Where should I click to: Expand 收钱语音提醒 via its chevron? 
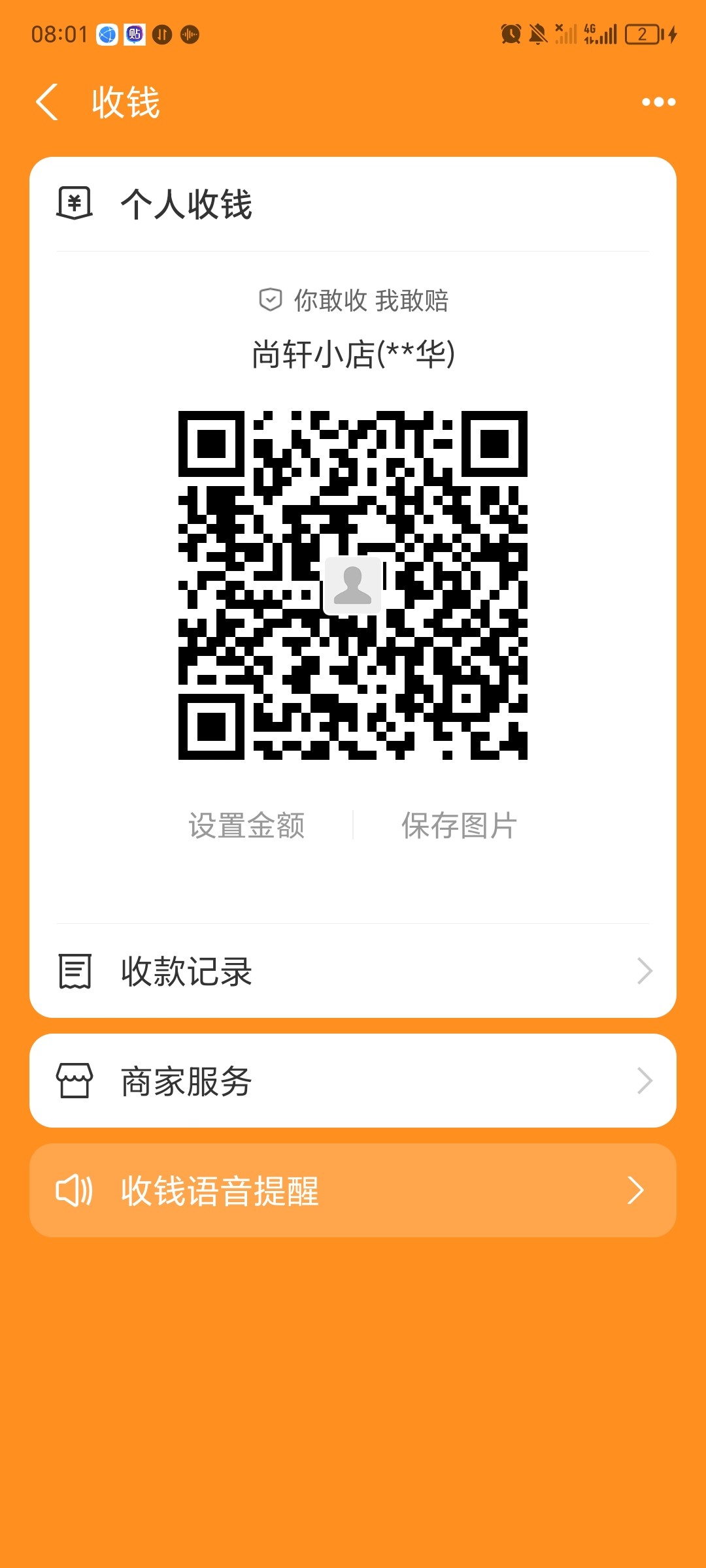click(x=635, y=1190)
